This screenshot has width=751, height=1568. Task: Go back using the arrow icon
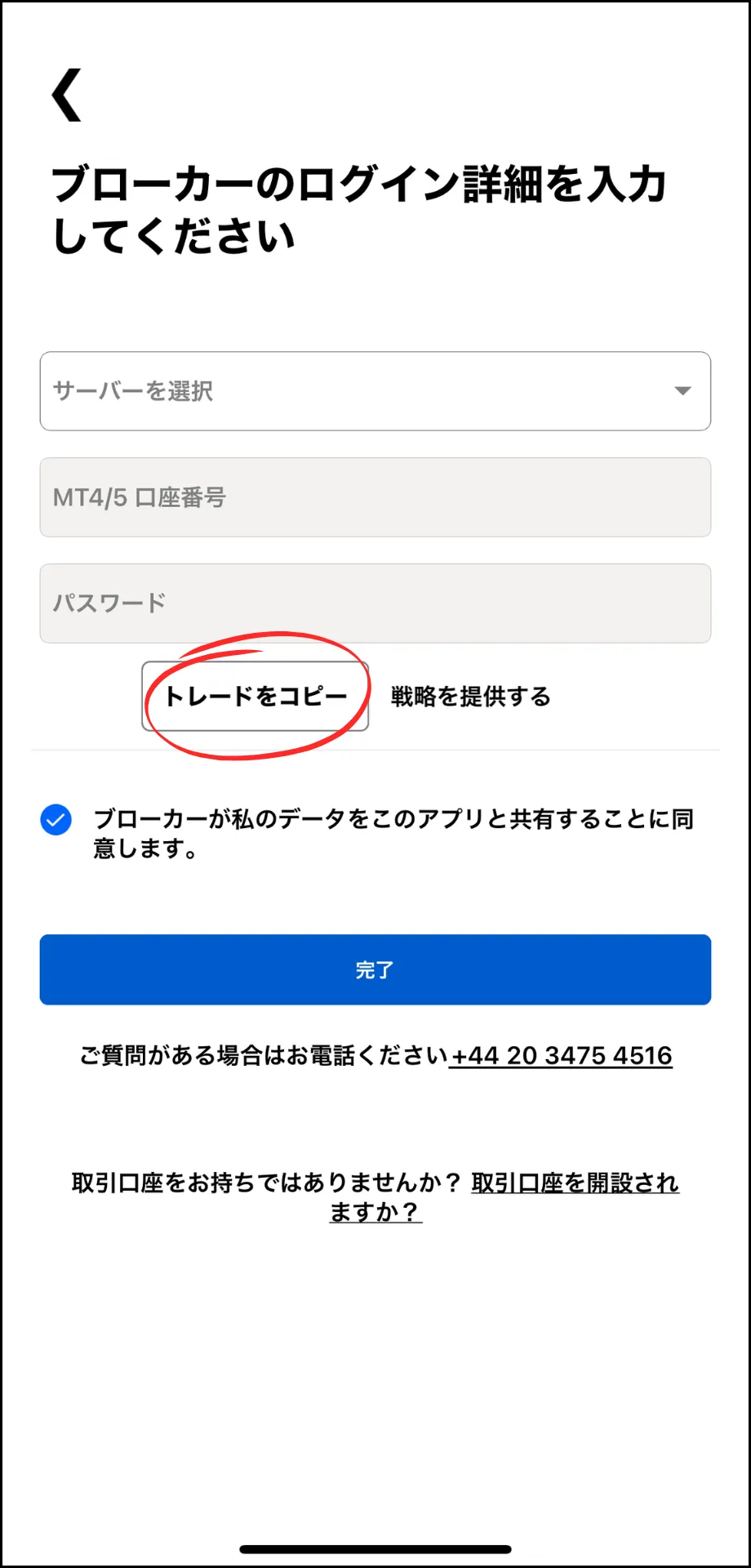tap(67, 95)
